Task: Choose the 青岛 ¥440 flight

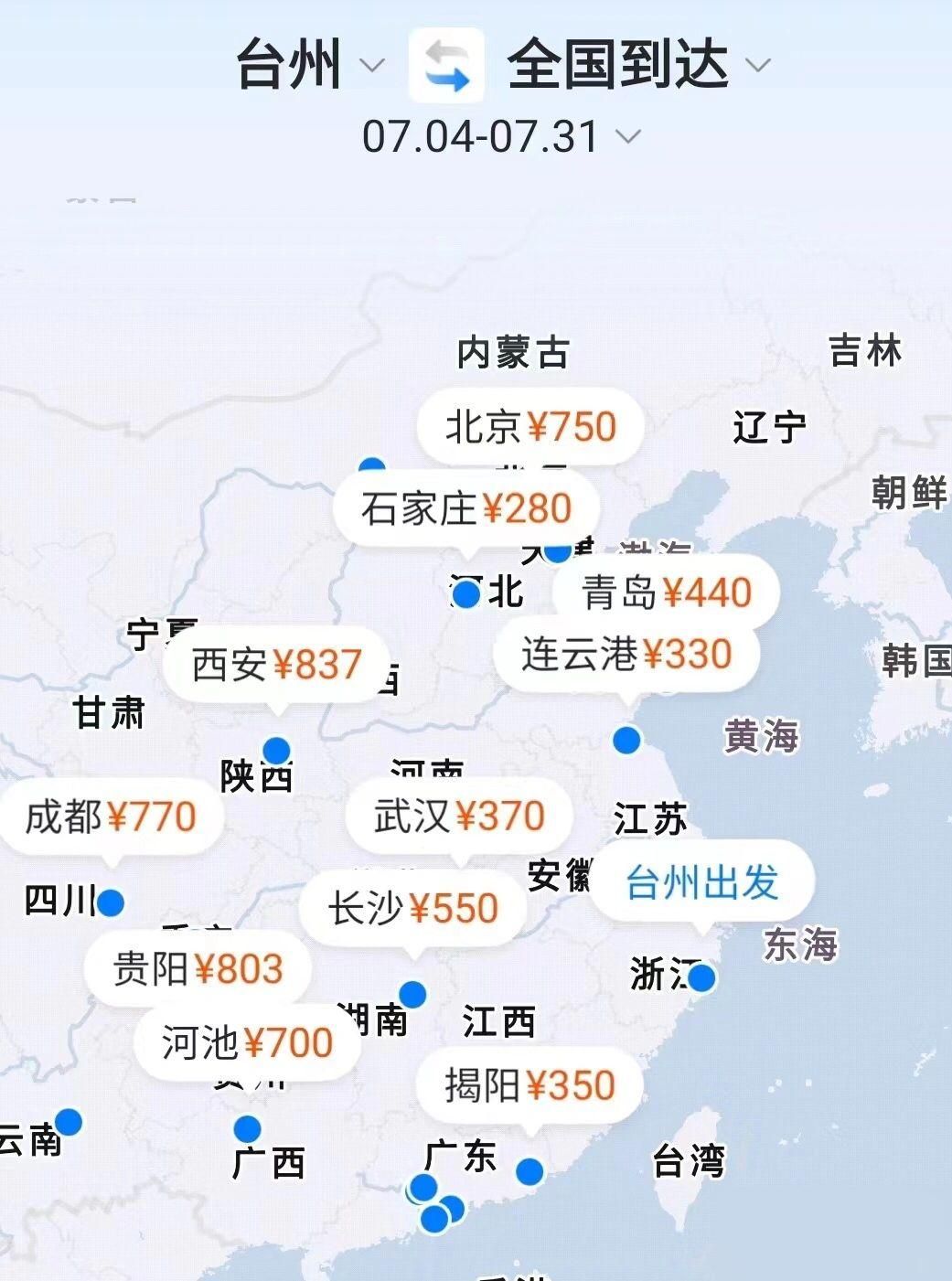Action: (x=666, y=592)
